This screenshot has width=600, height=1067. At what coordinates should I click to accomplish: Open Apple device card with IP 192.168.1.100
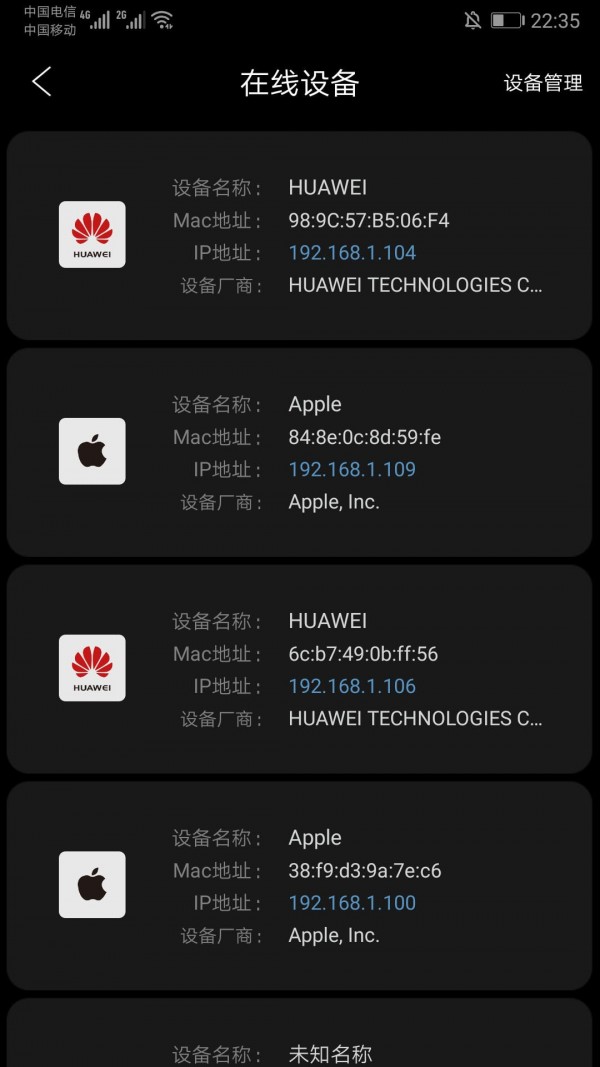point(300,886)
